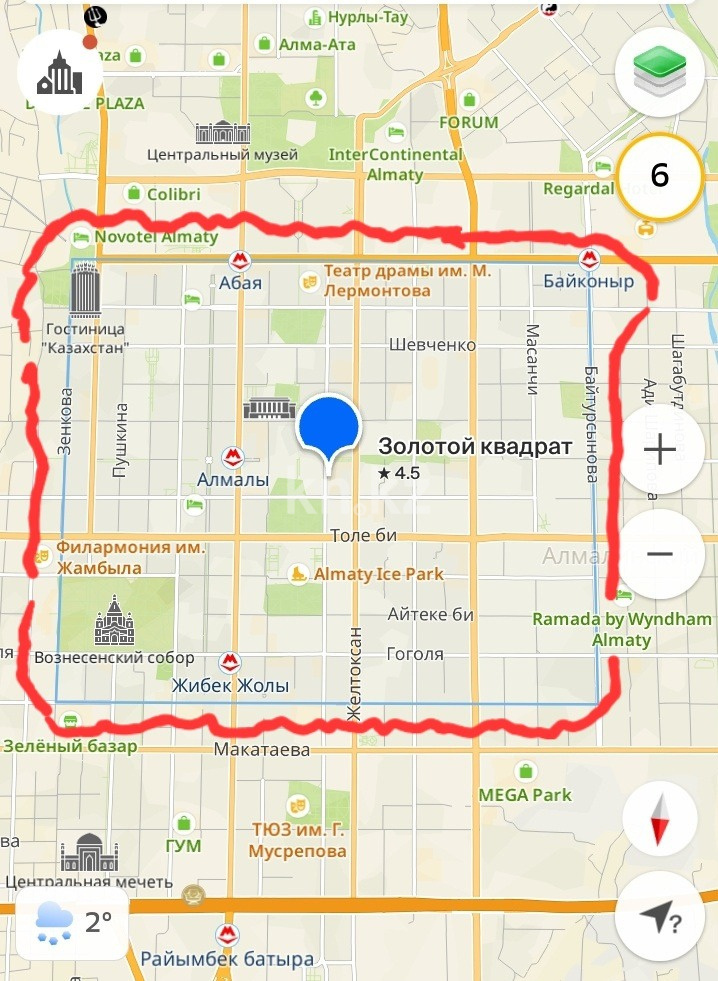Open the Абая metro station marker
The image size is (718, 981).
click(x=239, y=261)
